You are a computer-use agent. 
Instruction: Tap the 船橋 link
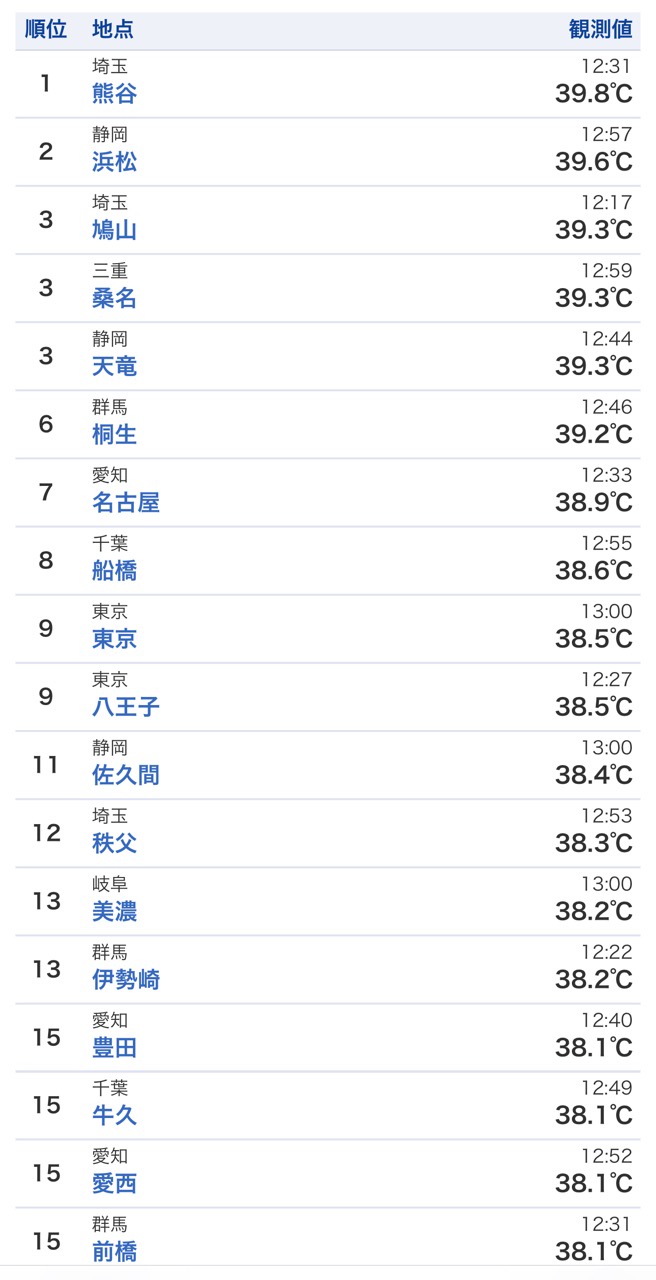(114, 570)
